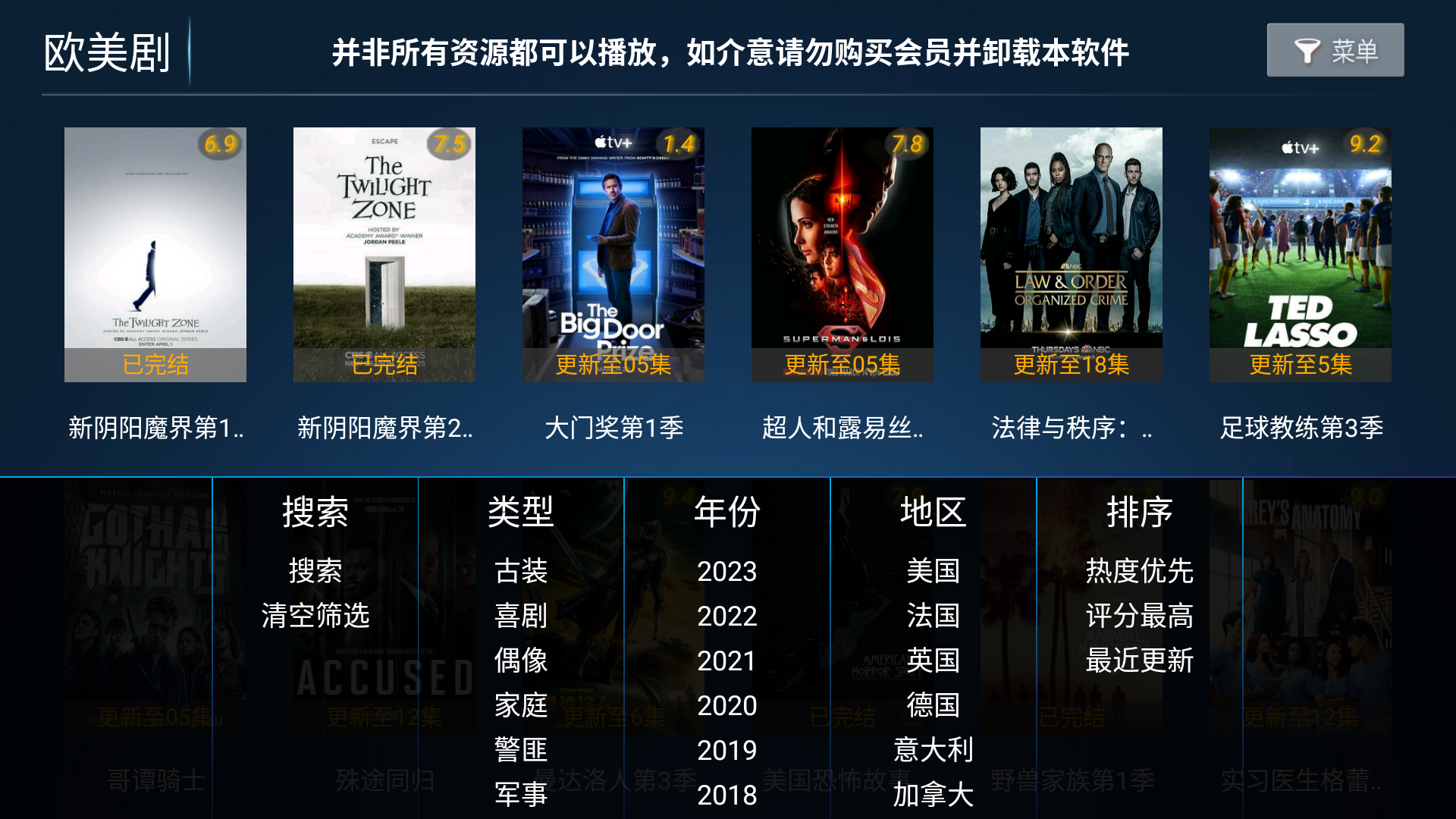Filter by genre 喜剧

[x=521, y=616]
